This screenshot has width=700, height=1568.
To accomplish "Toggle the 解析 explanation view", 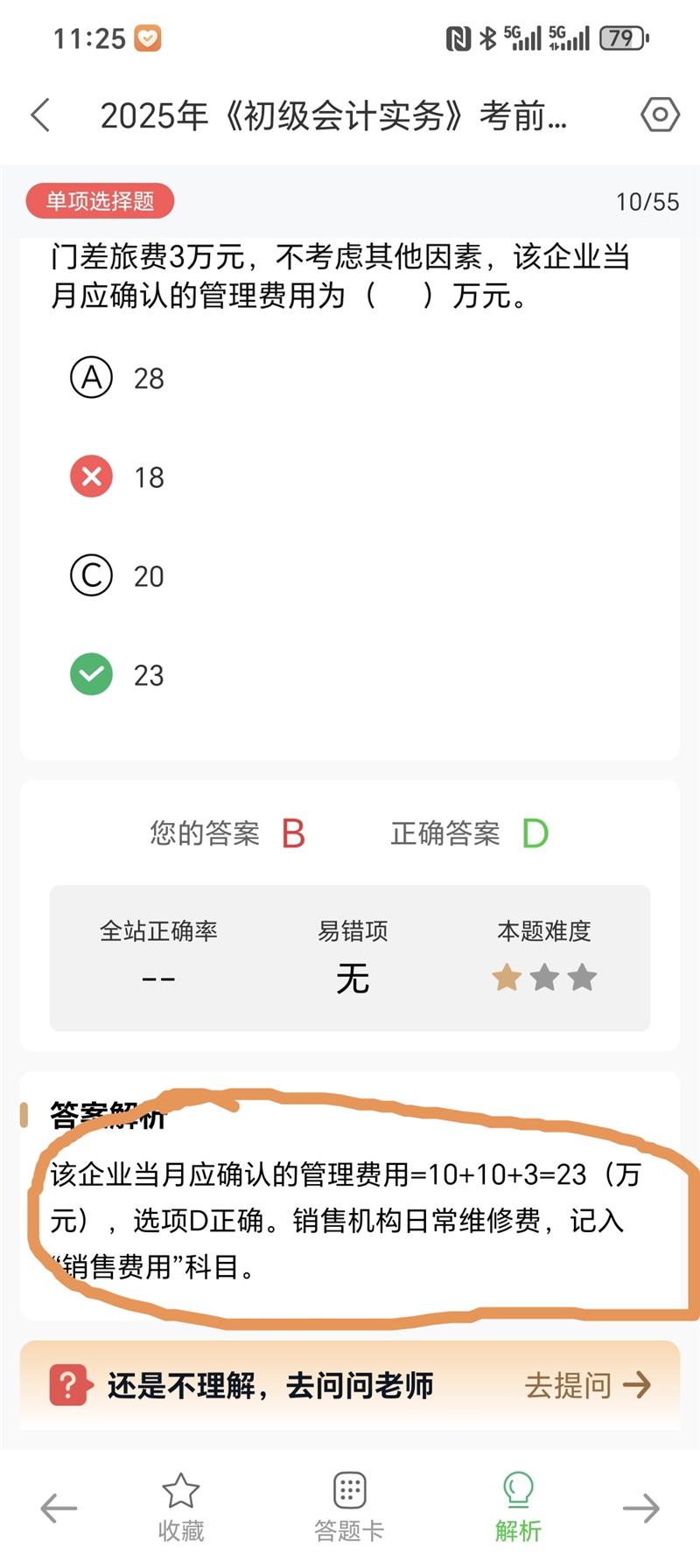I will (x=518, y=1508).
